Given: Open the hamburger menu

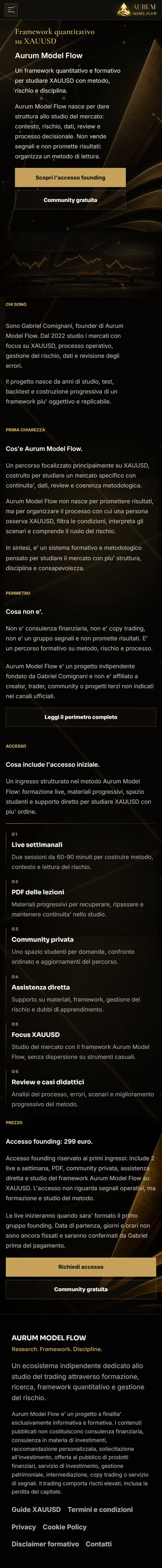Looking at the screenshot, I should point(11,9).
